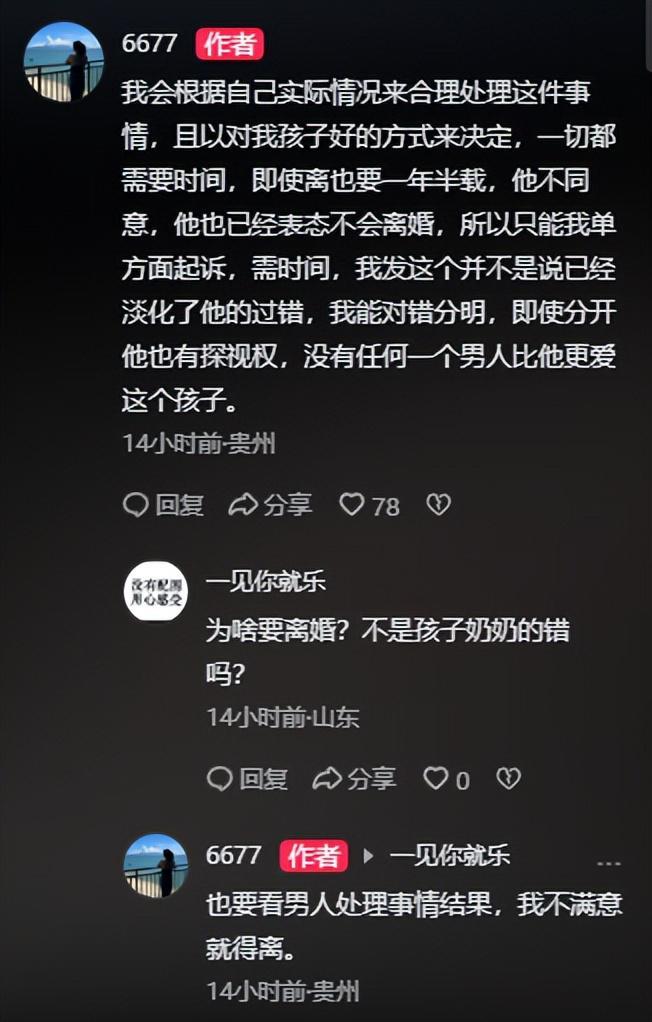Image resolution: width=652 pixels, height=1022 pixels.
Task: Dislike 6677's top comment
Action: pos(438,505)
